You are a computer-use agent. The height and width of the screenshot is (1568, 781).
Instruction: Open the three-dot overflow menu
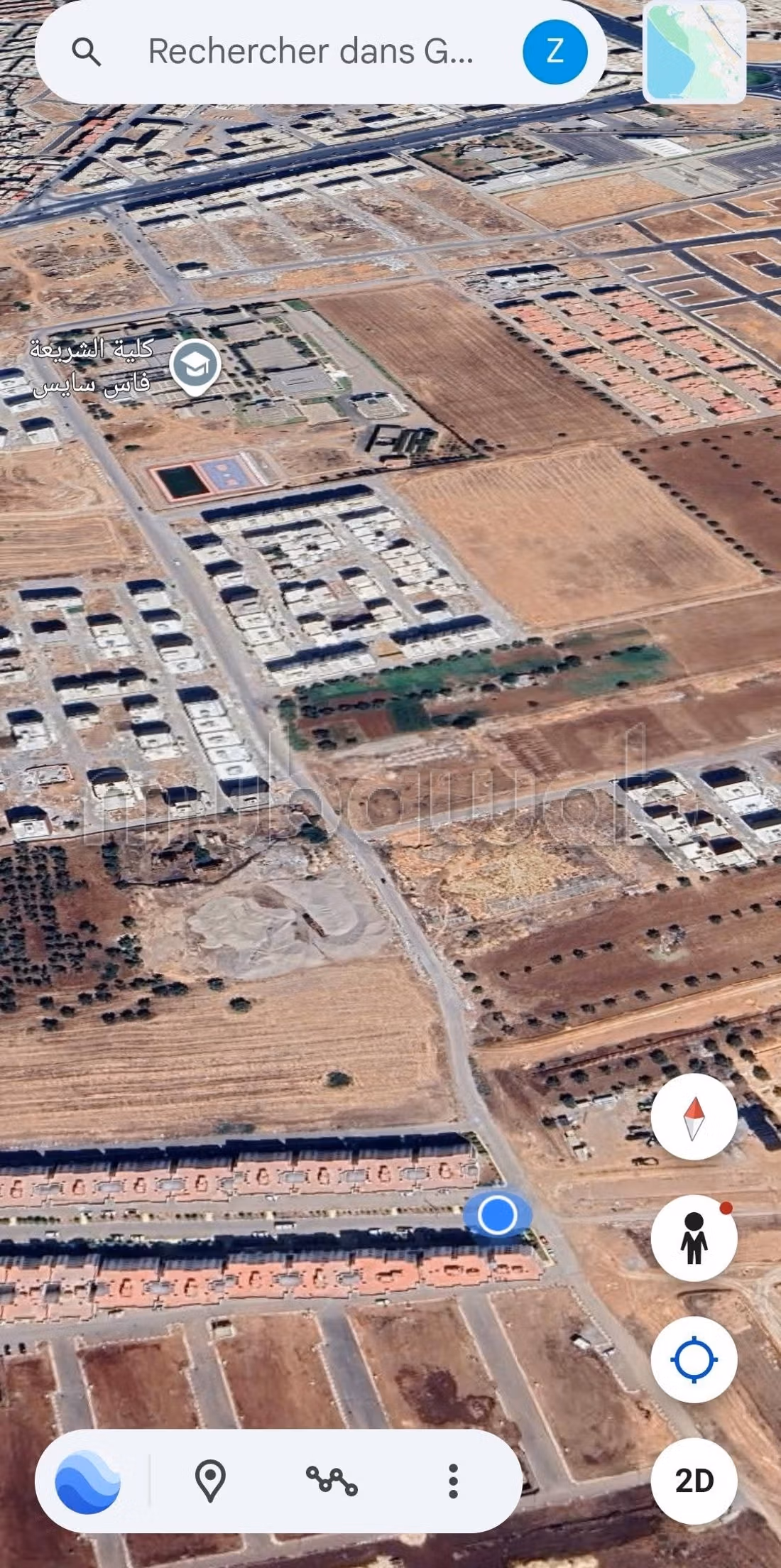coord(453,1481)
